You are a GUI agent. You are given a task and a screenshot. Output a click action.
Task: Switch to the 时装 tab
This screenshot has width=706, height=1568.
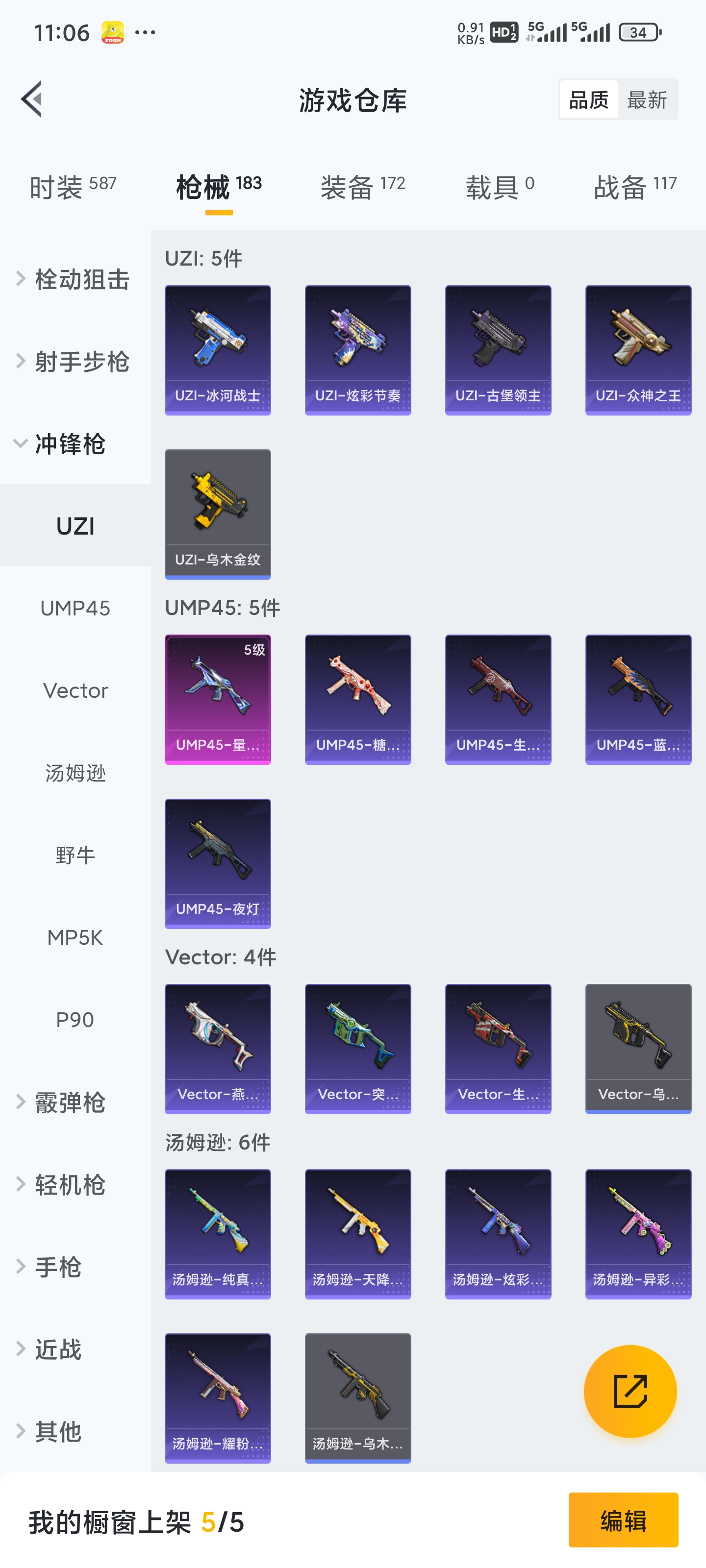[x=72, y=186]
